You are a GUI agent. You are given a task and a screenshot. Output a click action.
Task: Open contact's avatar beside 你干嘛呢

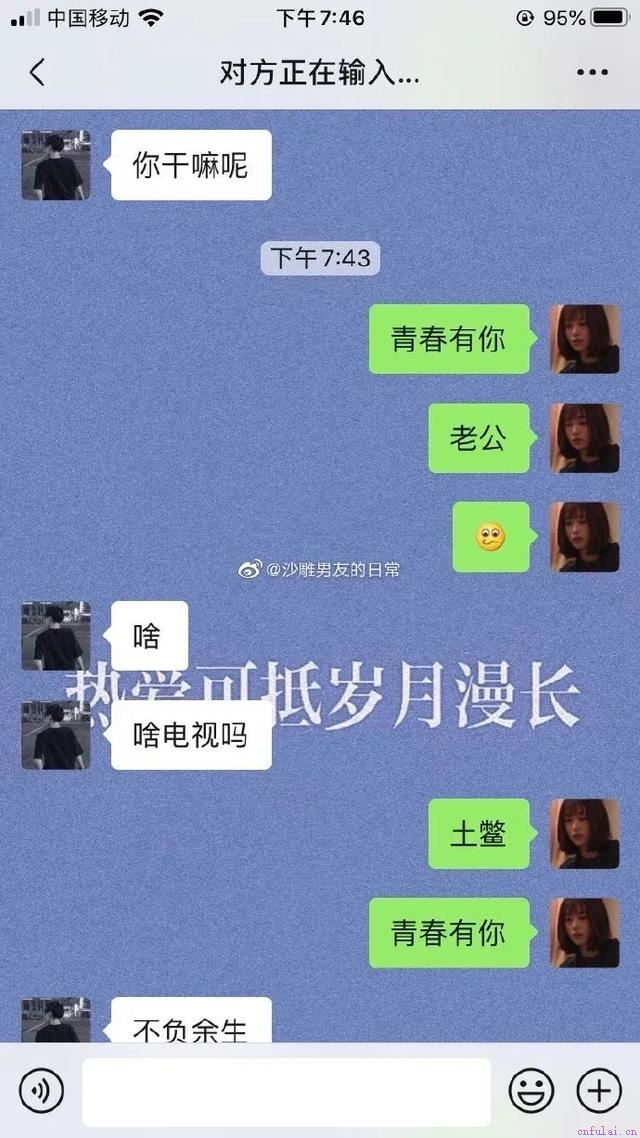coord(56,165)
